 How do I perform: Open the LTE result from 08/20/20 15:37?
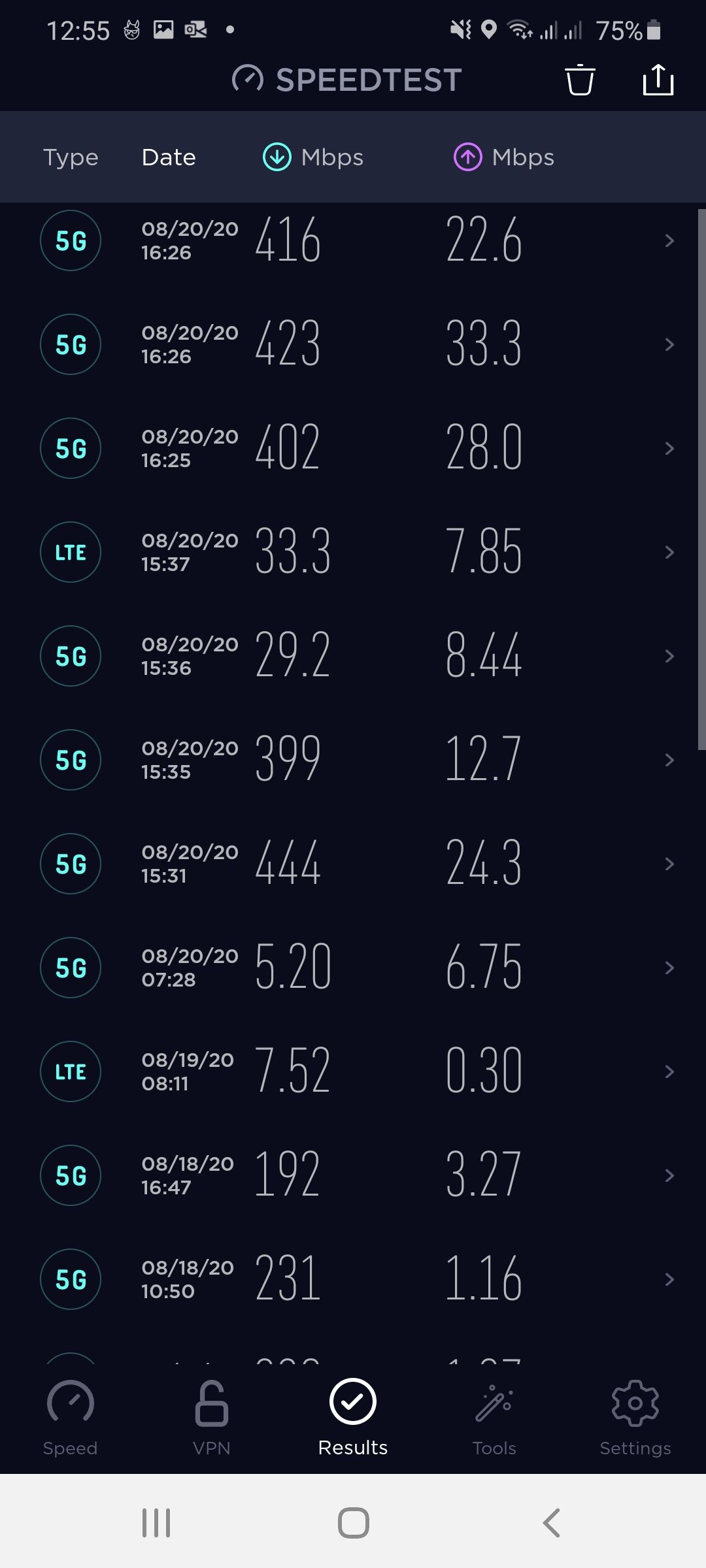(353, 552)
